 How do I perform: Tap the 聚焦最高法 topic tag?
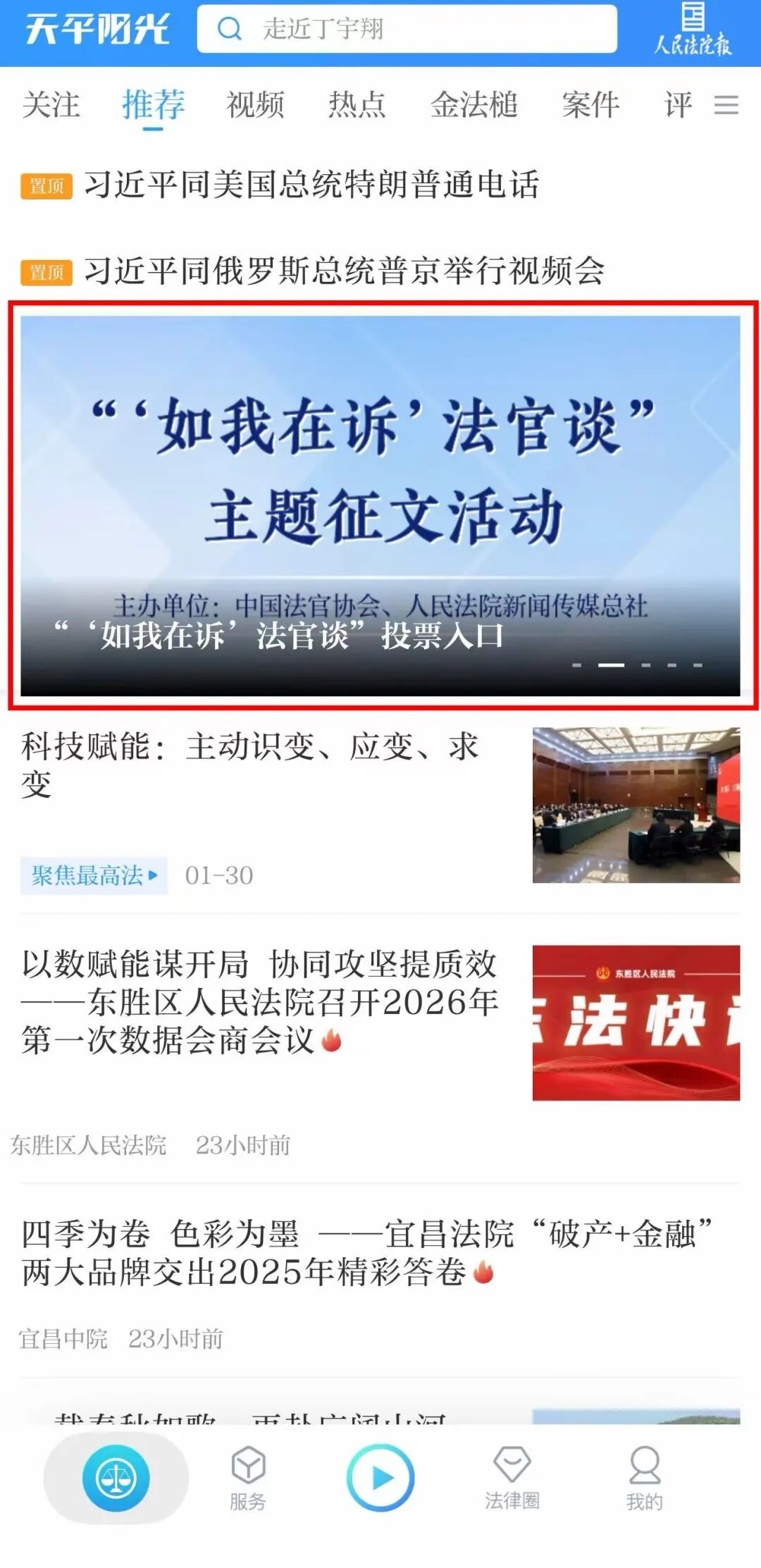[94, 875]
